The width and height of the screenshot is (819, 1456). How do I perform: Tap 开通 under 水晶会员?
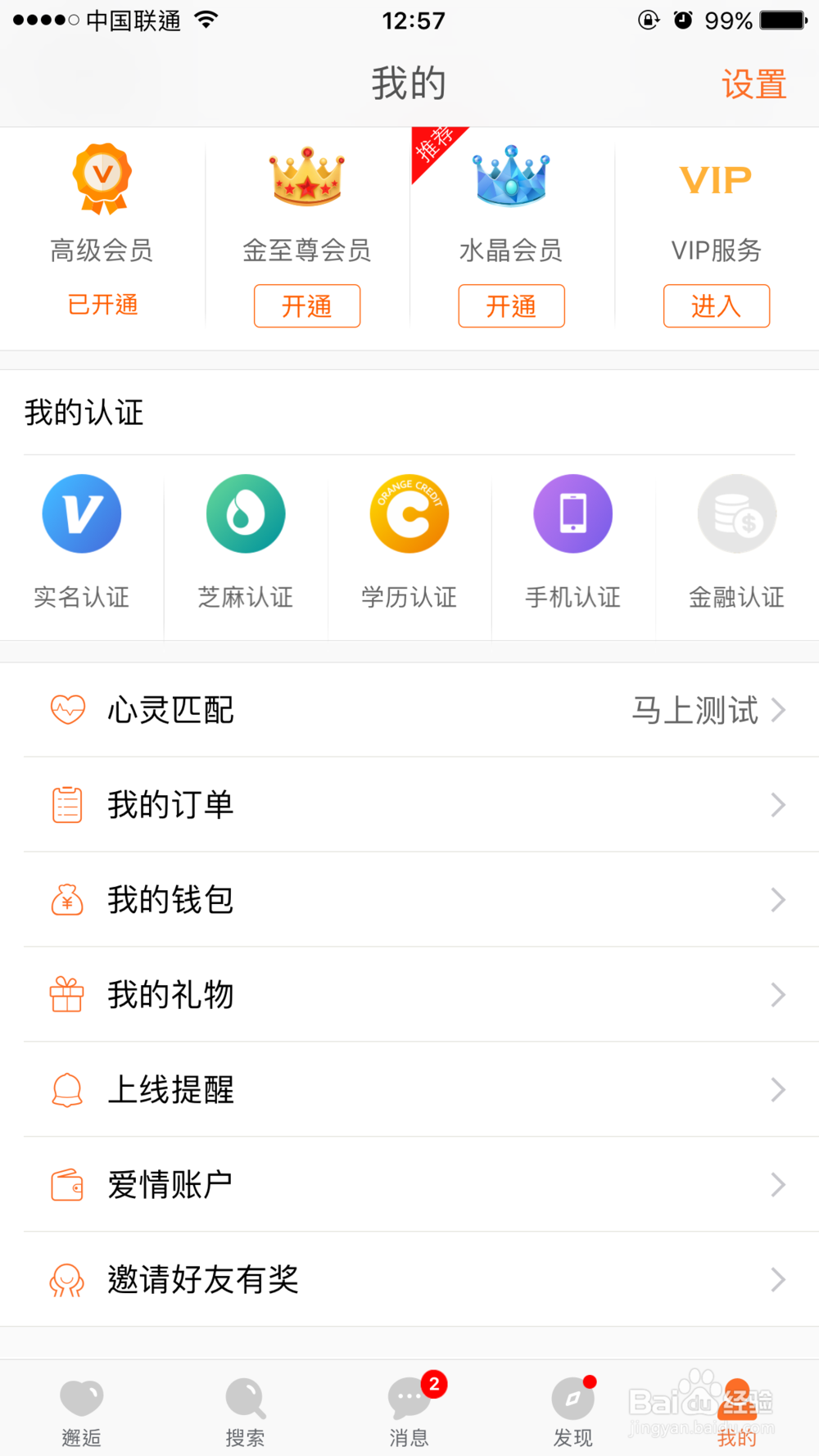coord(511,306)
